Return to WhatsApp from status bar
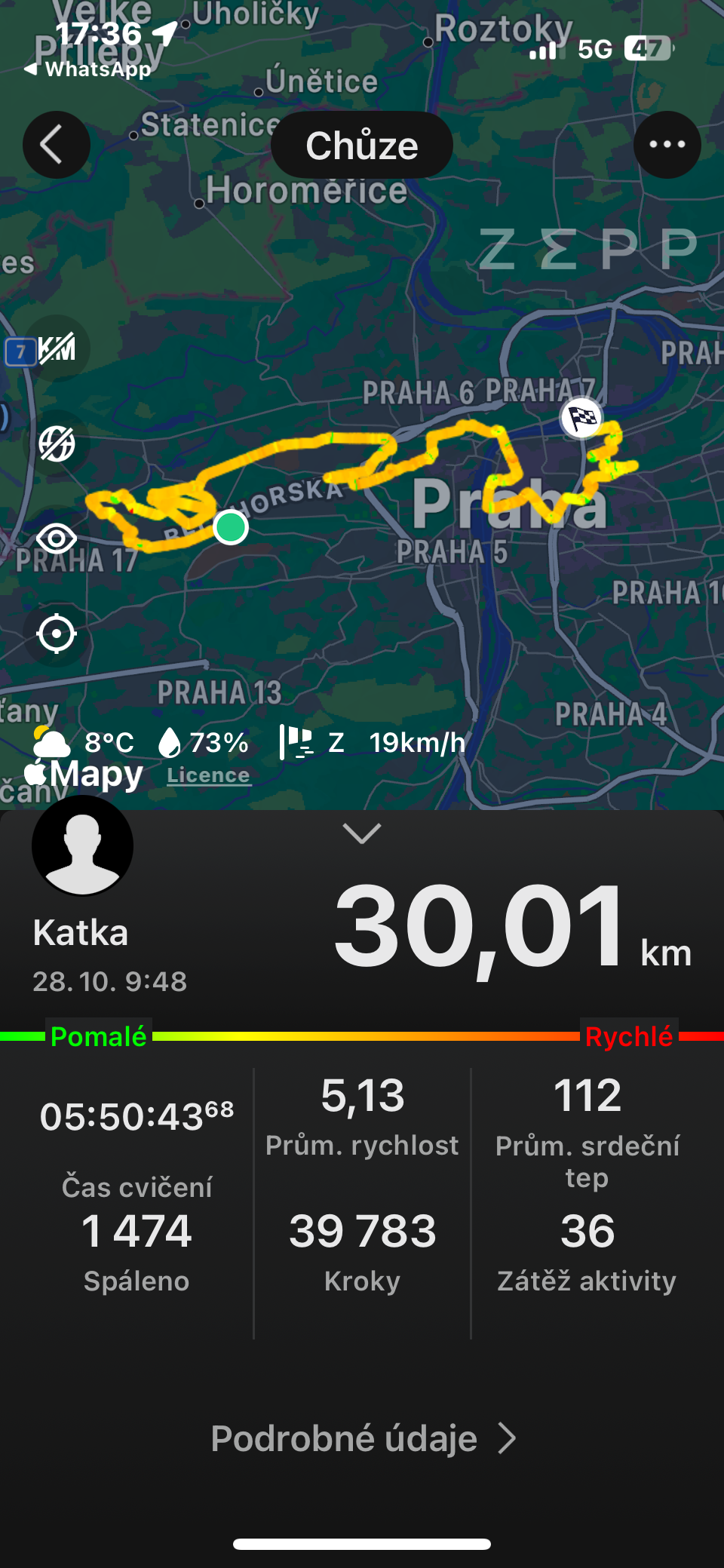Image resolution: width=724 pixels, height=1568 pixels. [x=89, y=69]
